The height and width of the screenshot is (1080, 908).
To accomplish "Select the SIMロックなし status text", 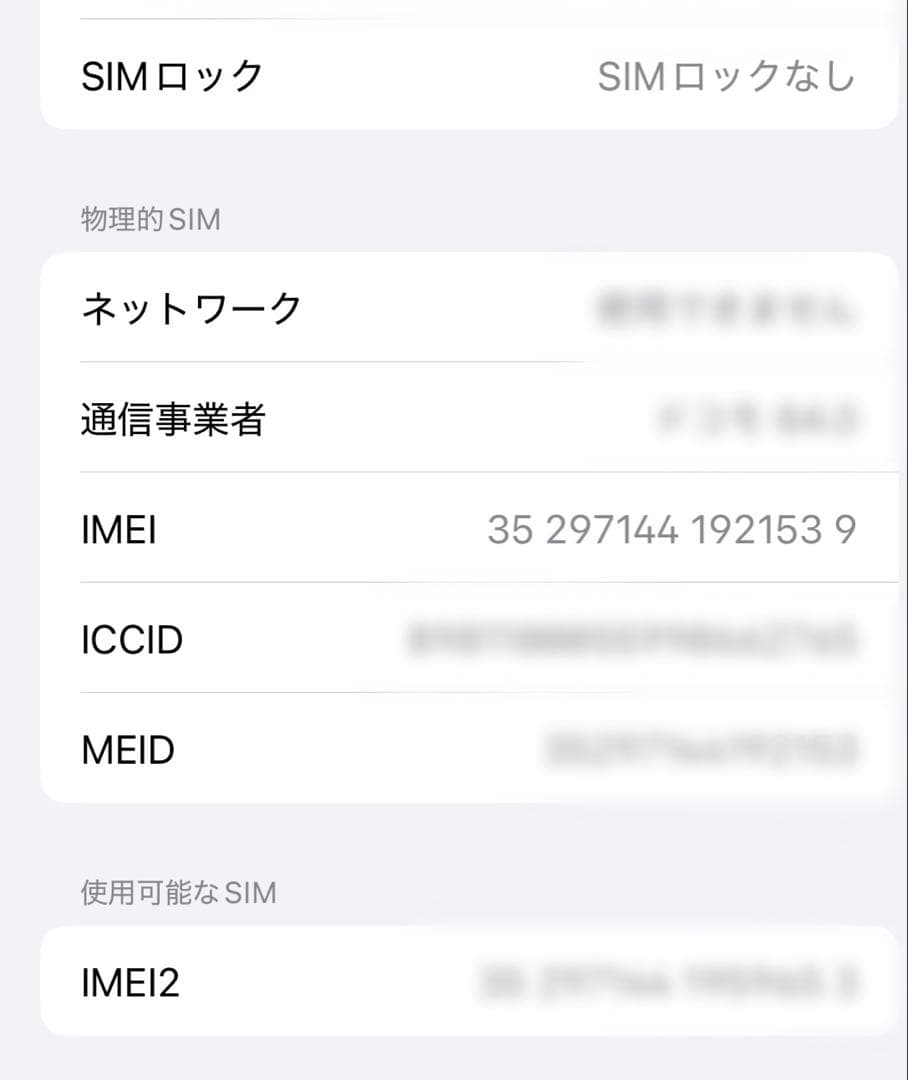I will pos(726,74).
